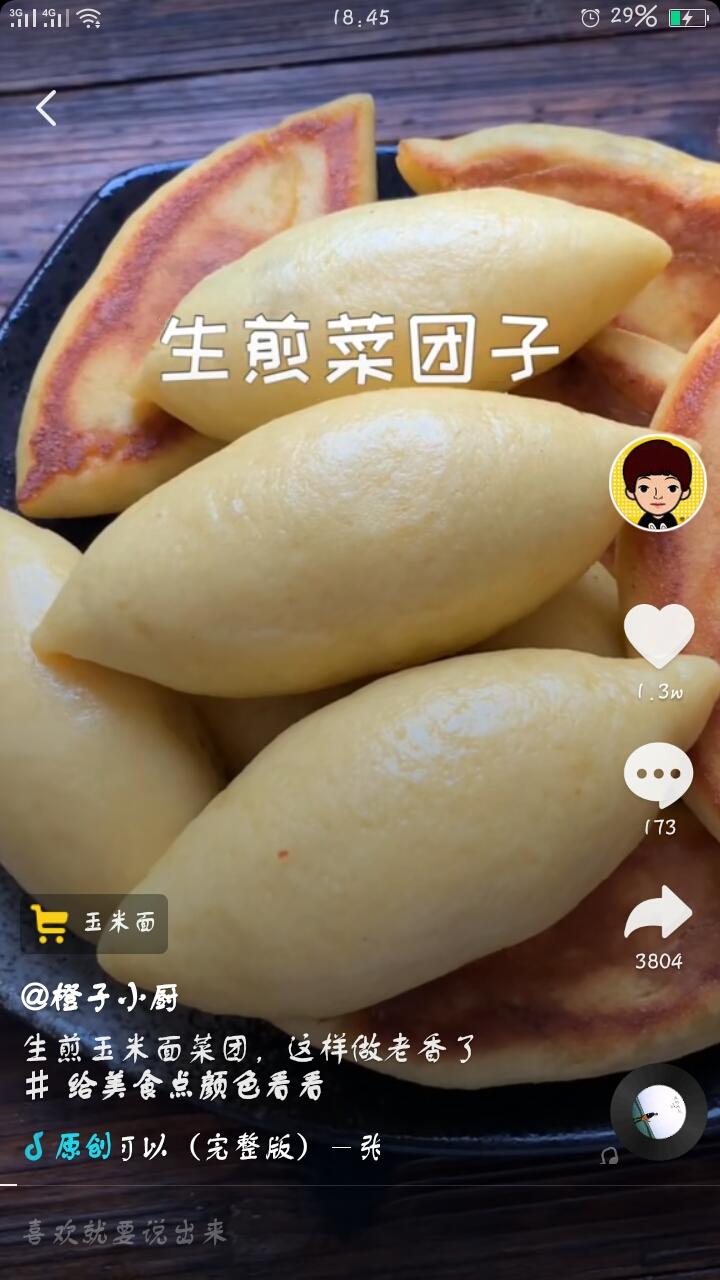Tap the spinning music disc
The image size is (720, 1280).
point(658,1111)
